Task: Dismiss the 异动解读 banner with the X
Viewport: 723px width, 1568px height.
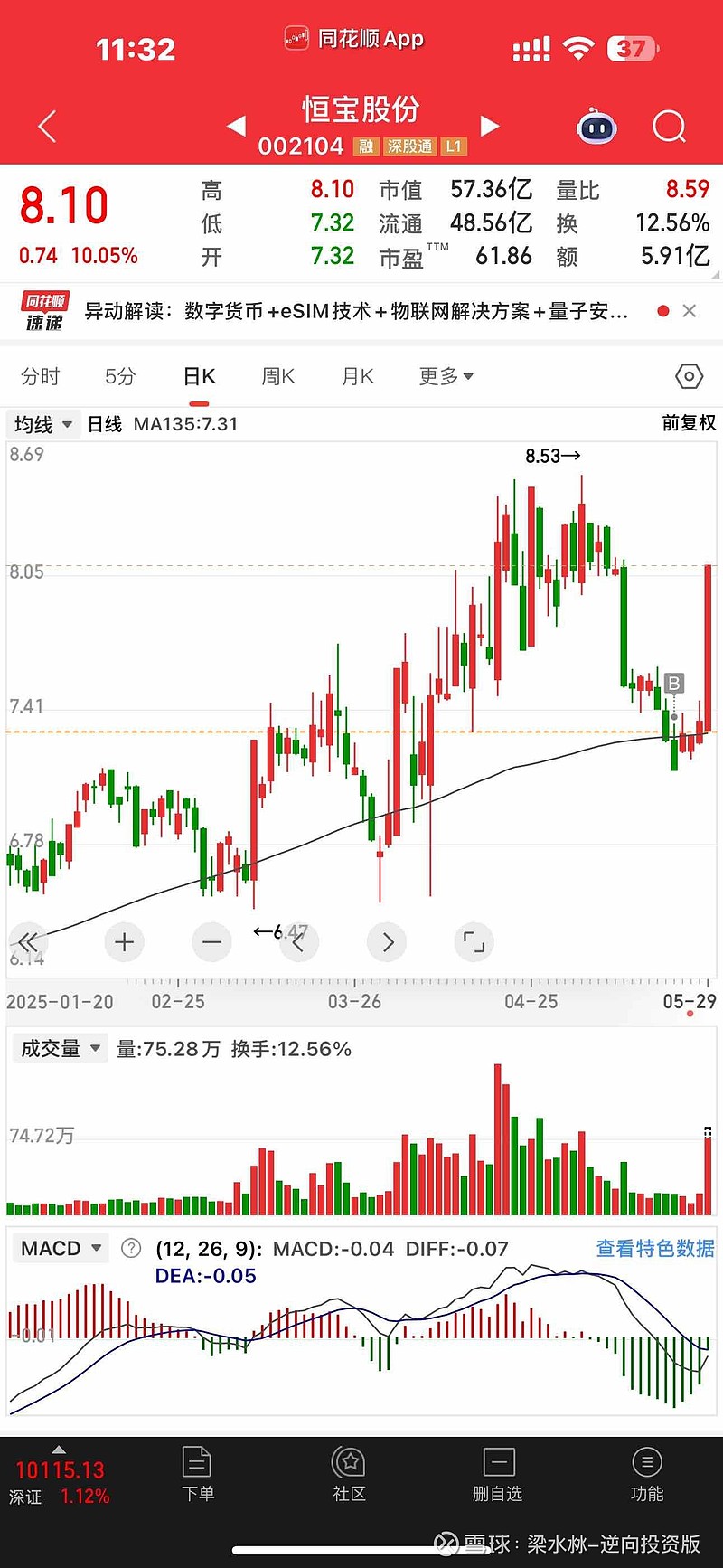Action: [689, 310]
